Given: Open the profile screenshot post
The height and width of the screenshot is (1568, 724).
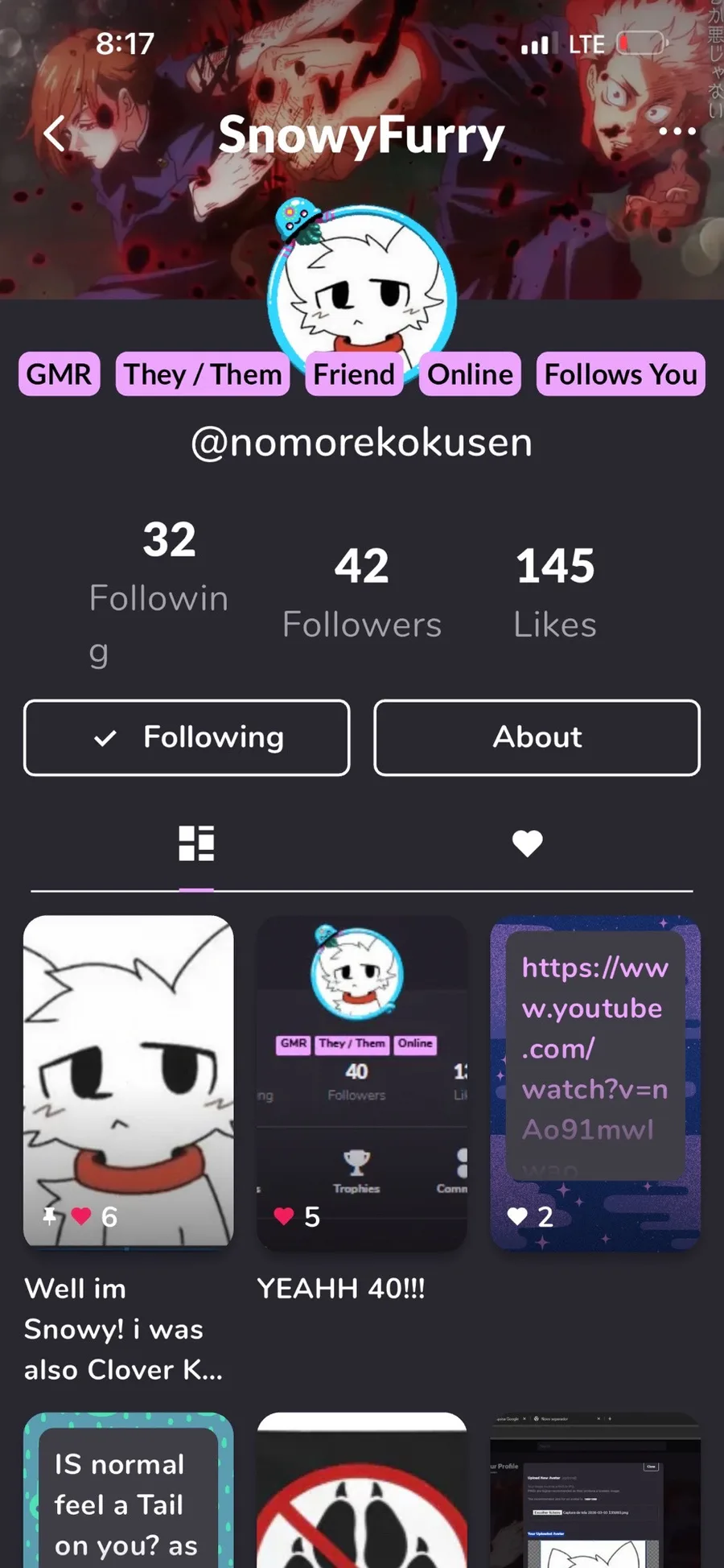Looking at the screenshot, I should (595, 1490).
